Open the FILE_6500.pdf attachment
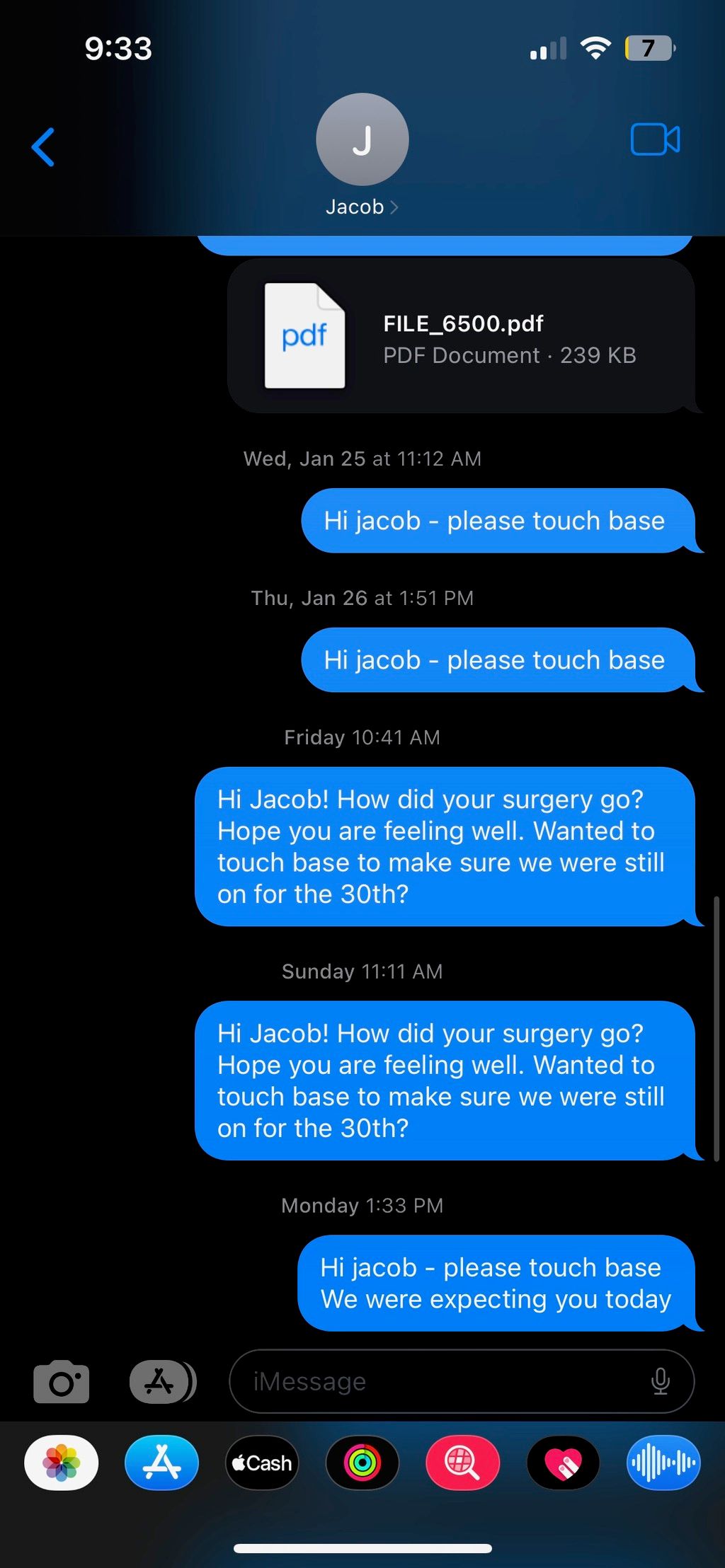Screen dimensions: 725x1568 point(461,336)
